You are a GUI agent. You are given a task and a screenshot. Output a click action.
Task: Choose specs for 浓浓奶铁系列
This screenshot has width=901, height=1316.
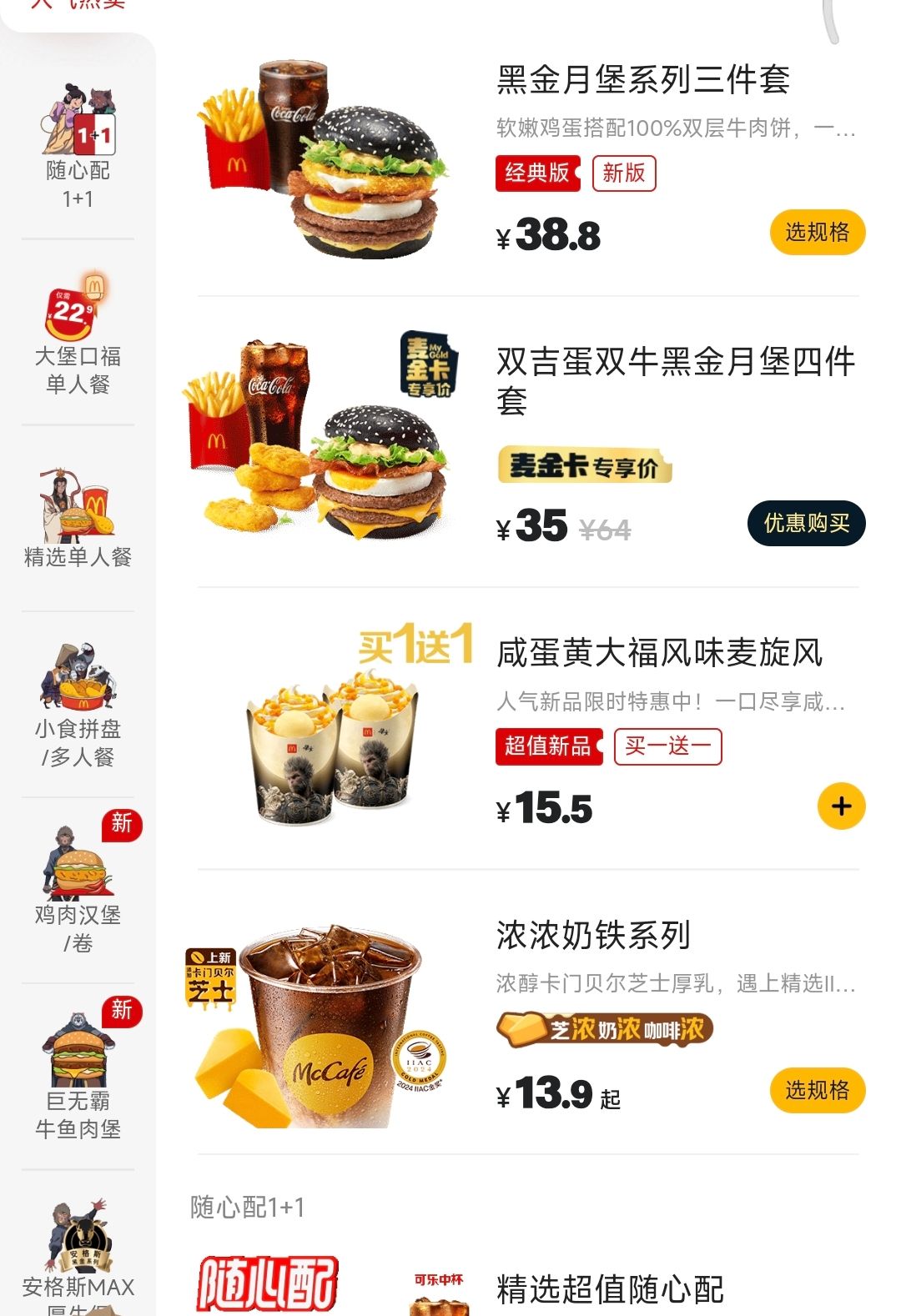(x=817, y=1090)
